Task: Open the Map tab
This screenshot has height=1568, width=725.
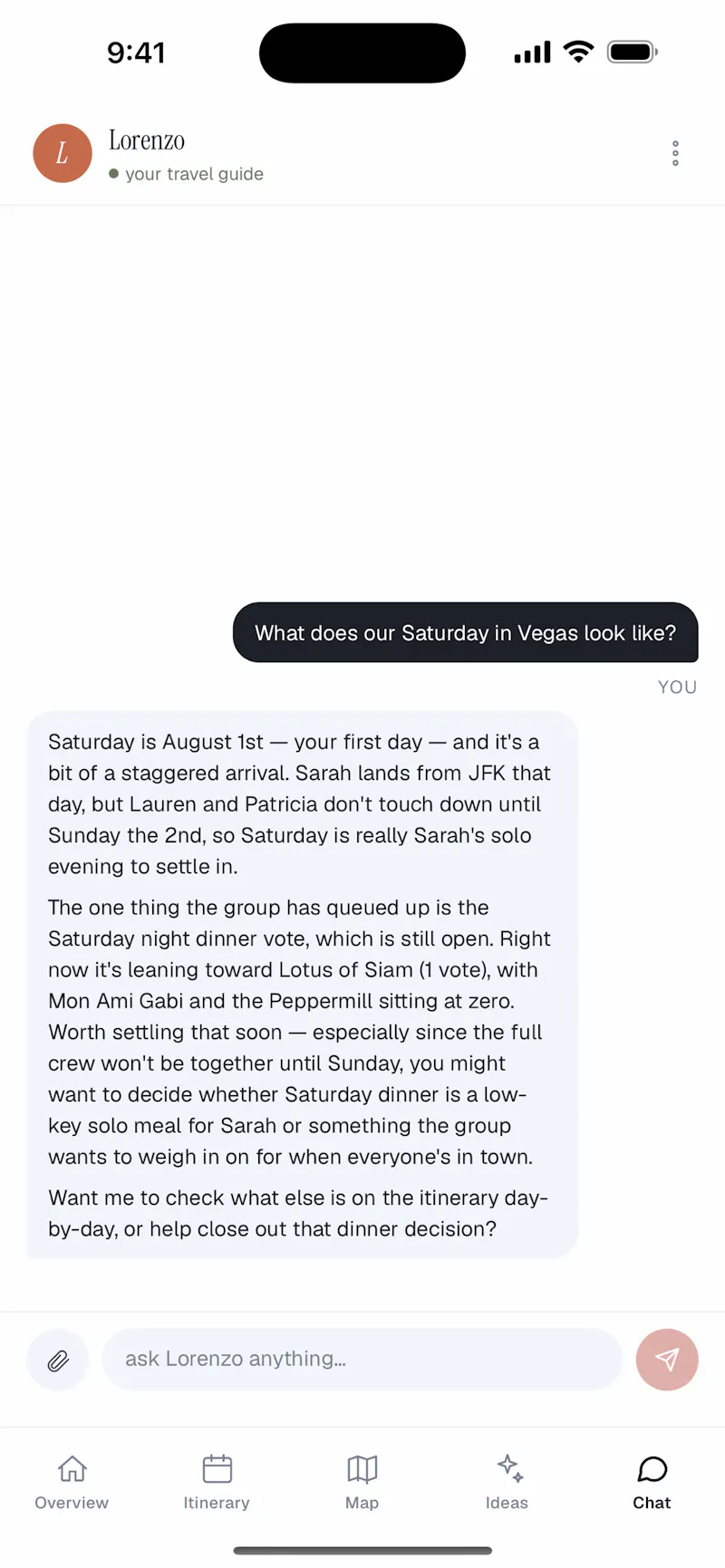Action: pos(362,1483)
